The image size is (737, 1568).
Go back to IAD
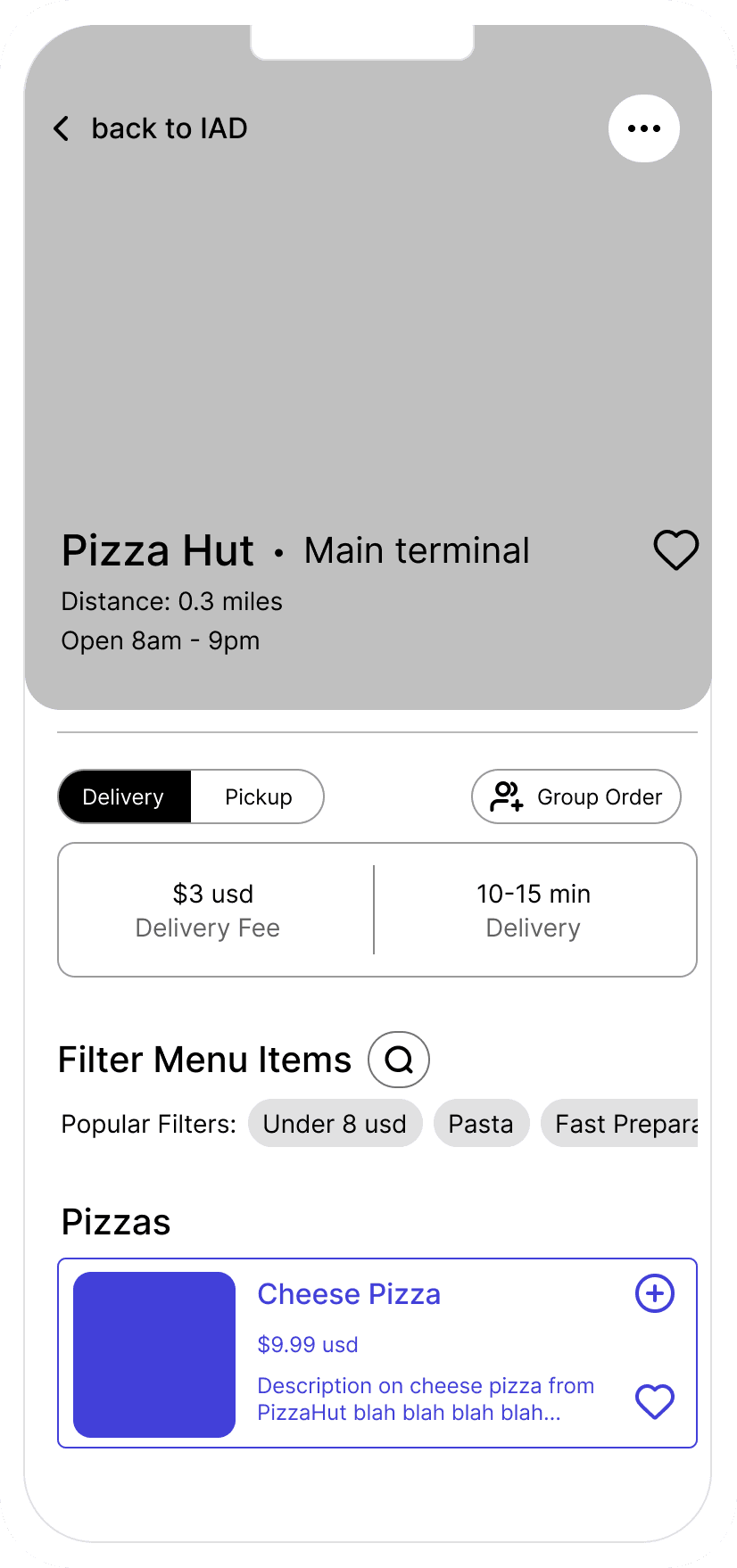150,128
